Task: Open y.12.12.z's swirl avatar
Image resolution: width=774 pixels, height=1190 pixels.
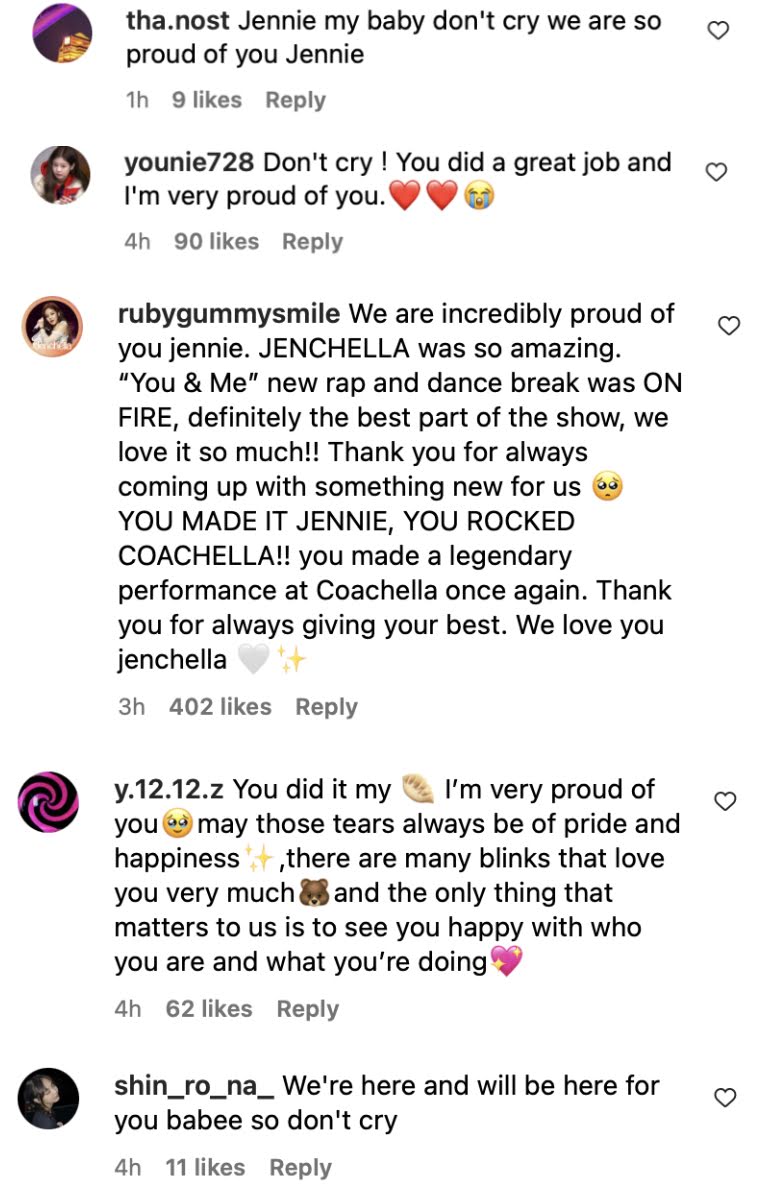Action: pyautogui.click(x=49, y=802)
